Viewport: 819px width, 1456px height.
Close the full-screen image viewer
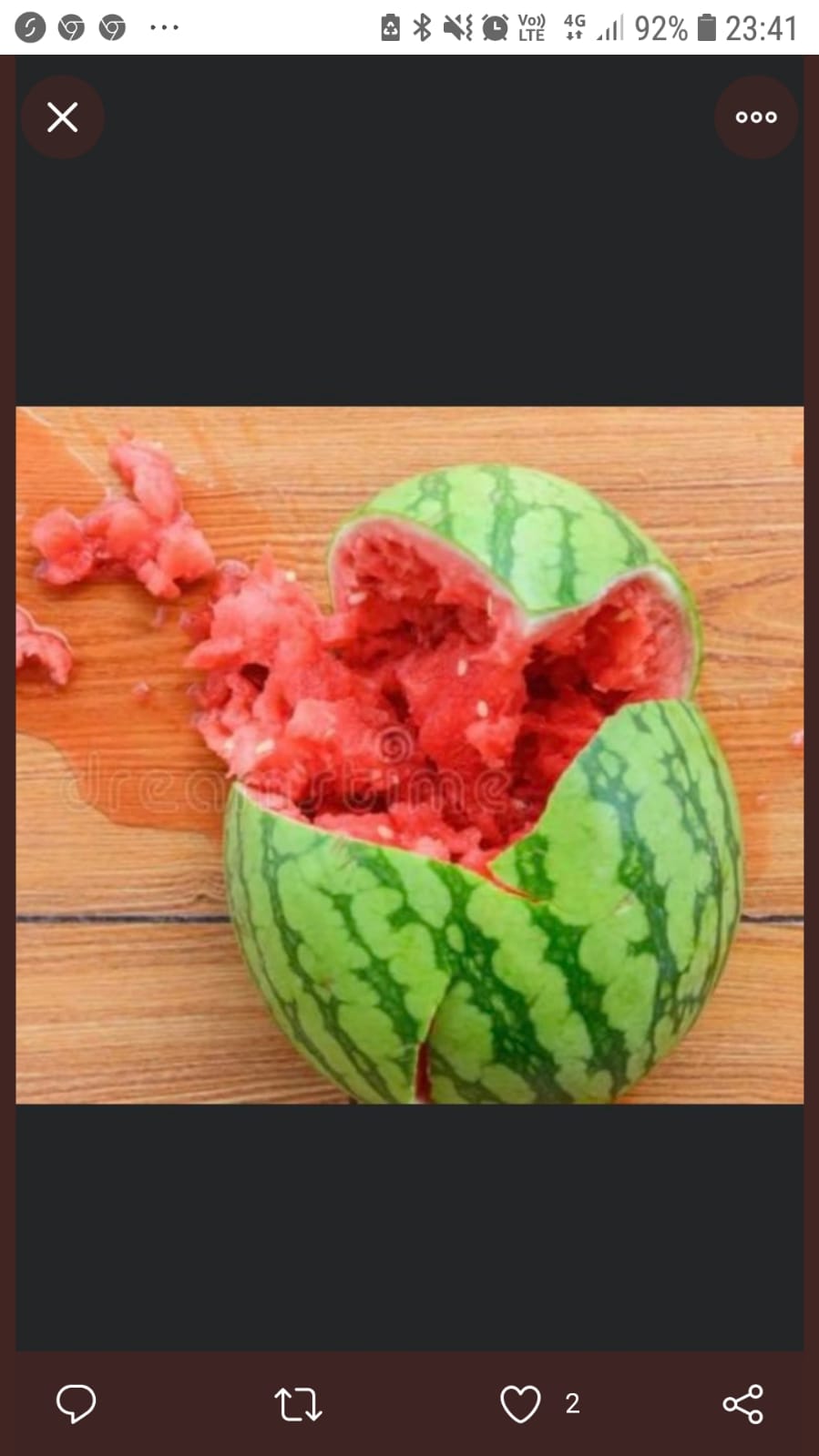(62, 117)
